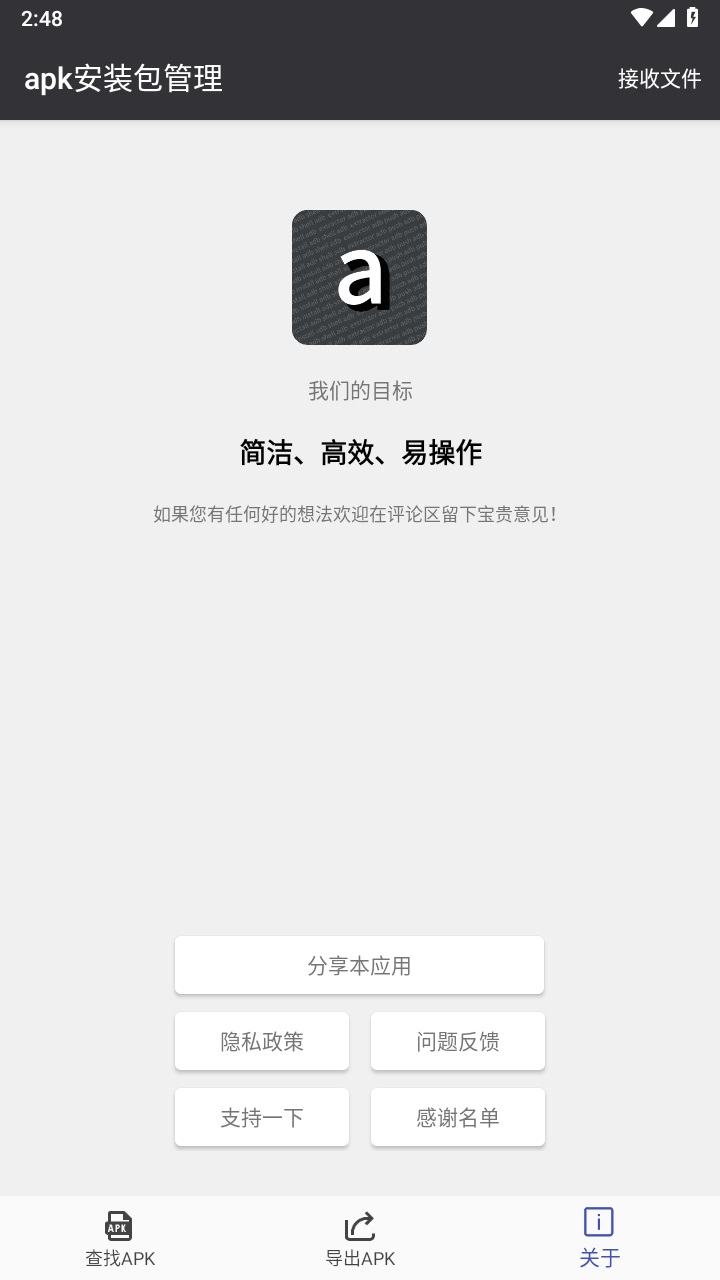Image resolution: width=720 pixels, height=1280 pixels.
Task: Switch to the 导出APK tab
Action: 360,1238
